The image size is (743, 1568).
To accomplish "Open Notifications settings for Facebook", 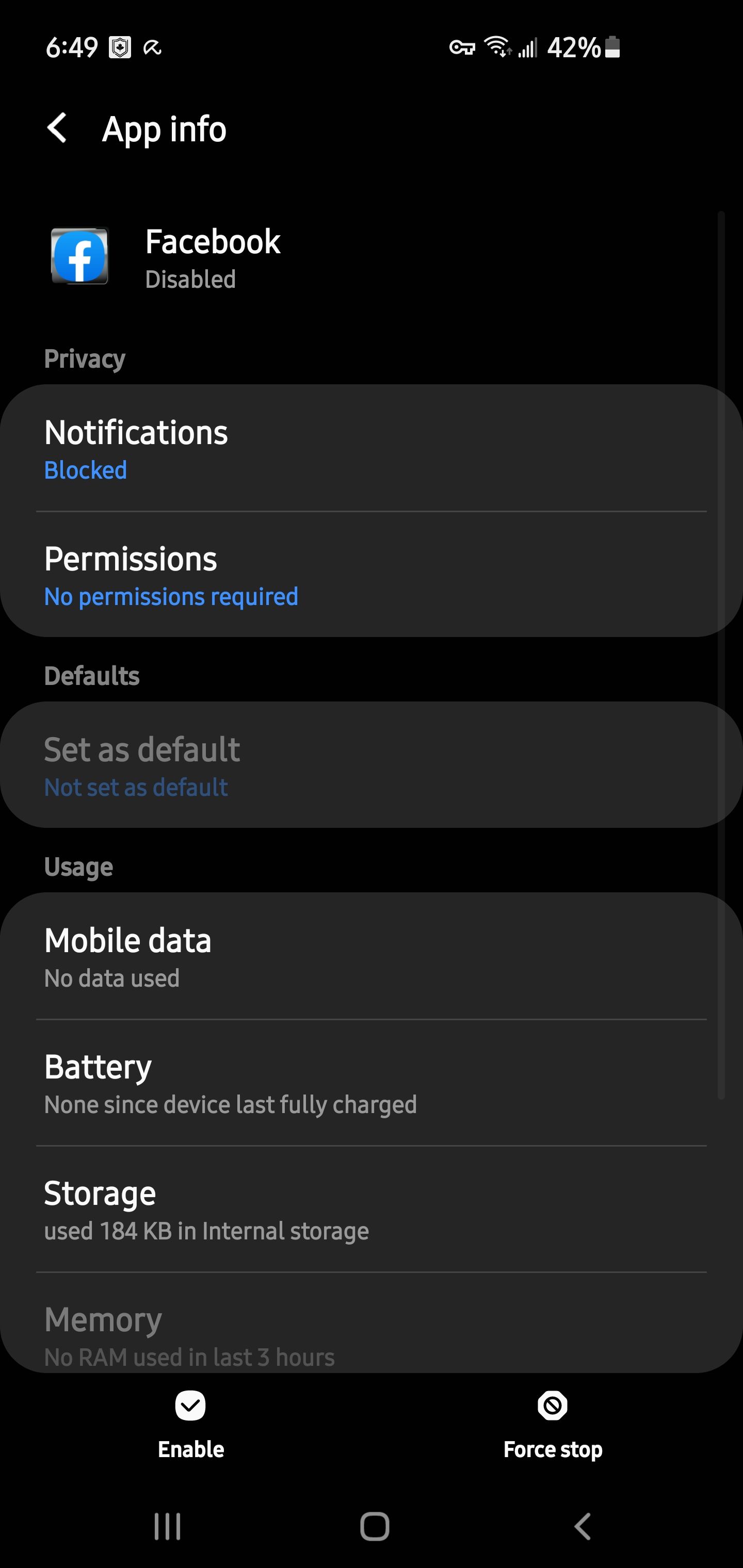I will pos(370,449).
